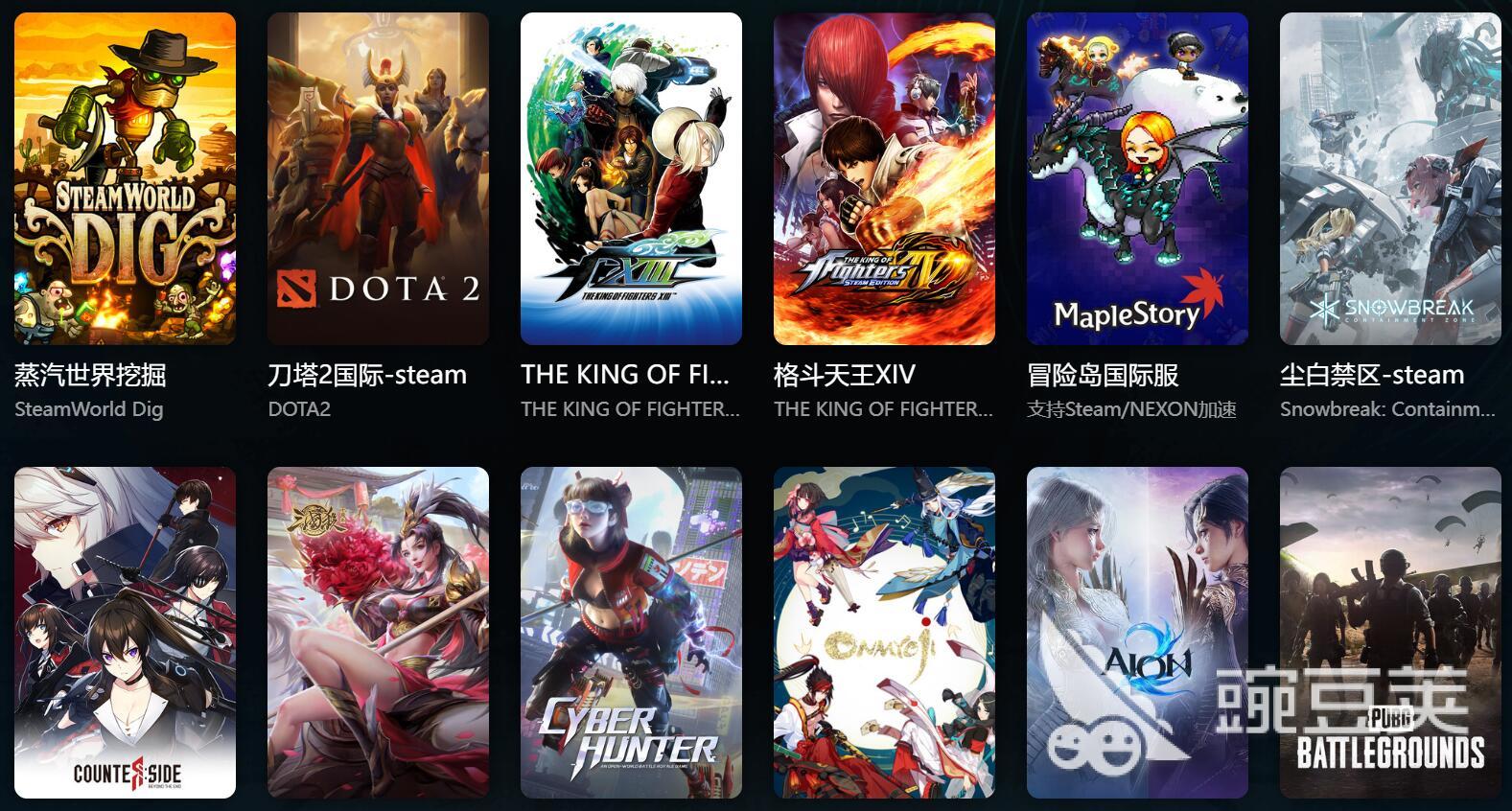Choose the PUBG Battlegrounds tile
The height and width of the screenshot is (811, 1512).
(1390, 633)
